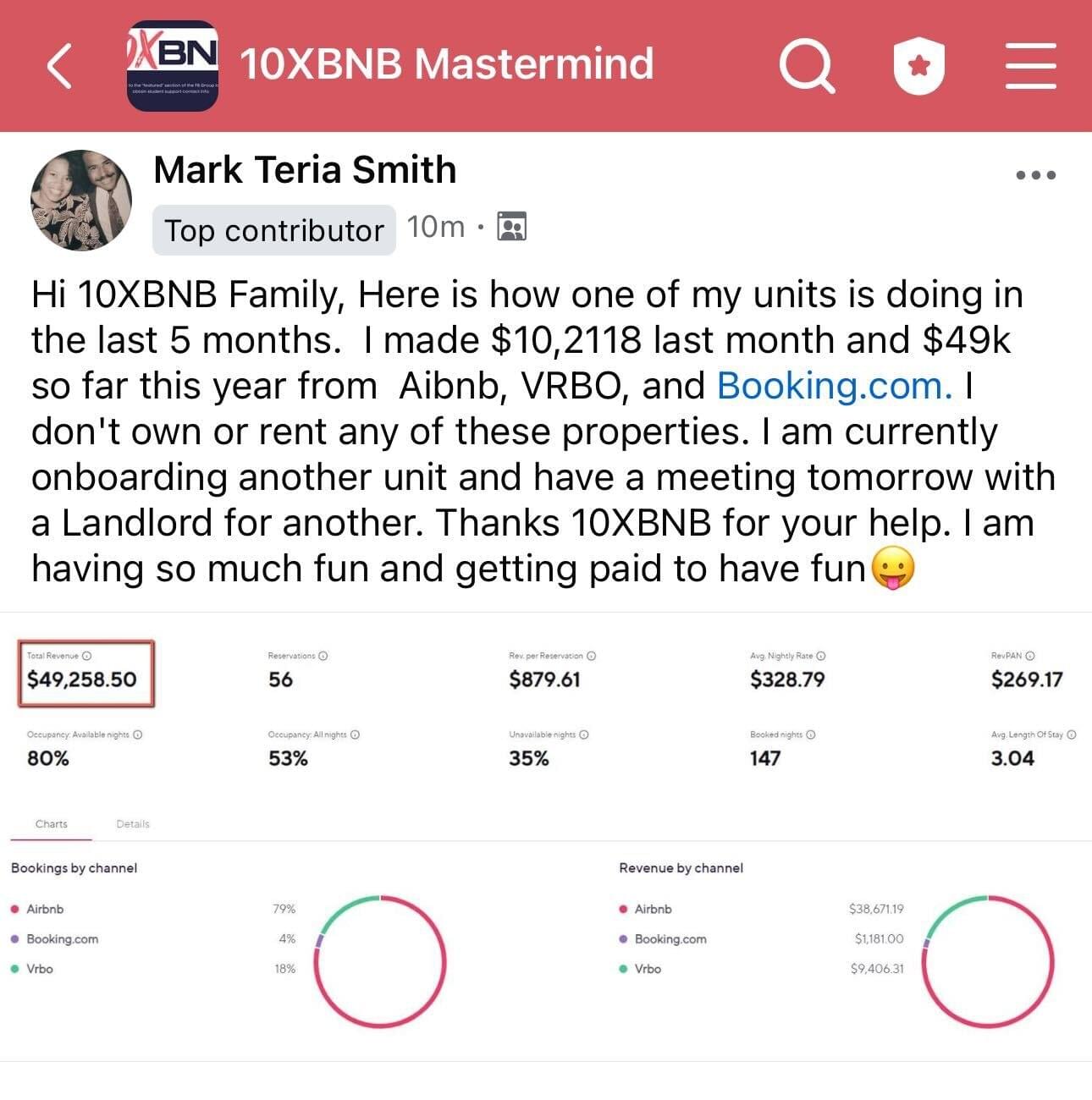This screenshot has width=1092, height=1100.
Task: View Mark Teria Smith's profile picture
Action: [81, 201]
